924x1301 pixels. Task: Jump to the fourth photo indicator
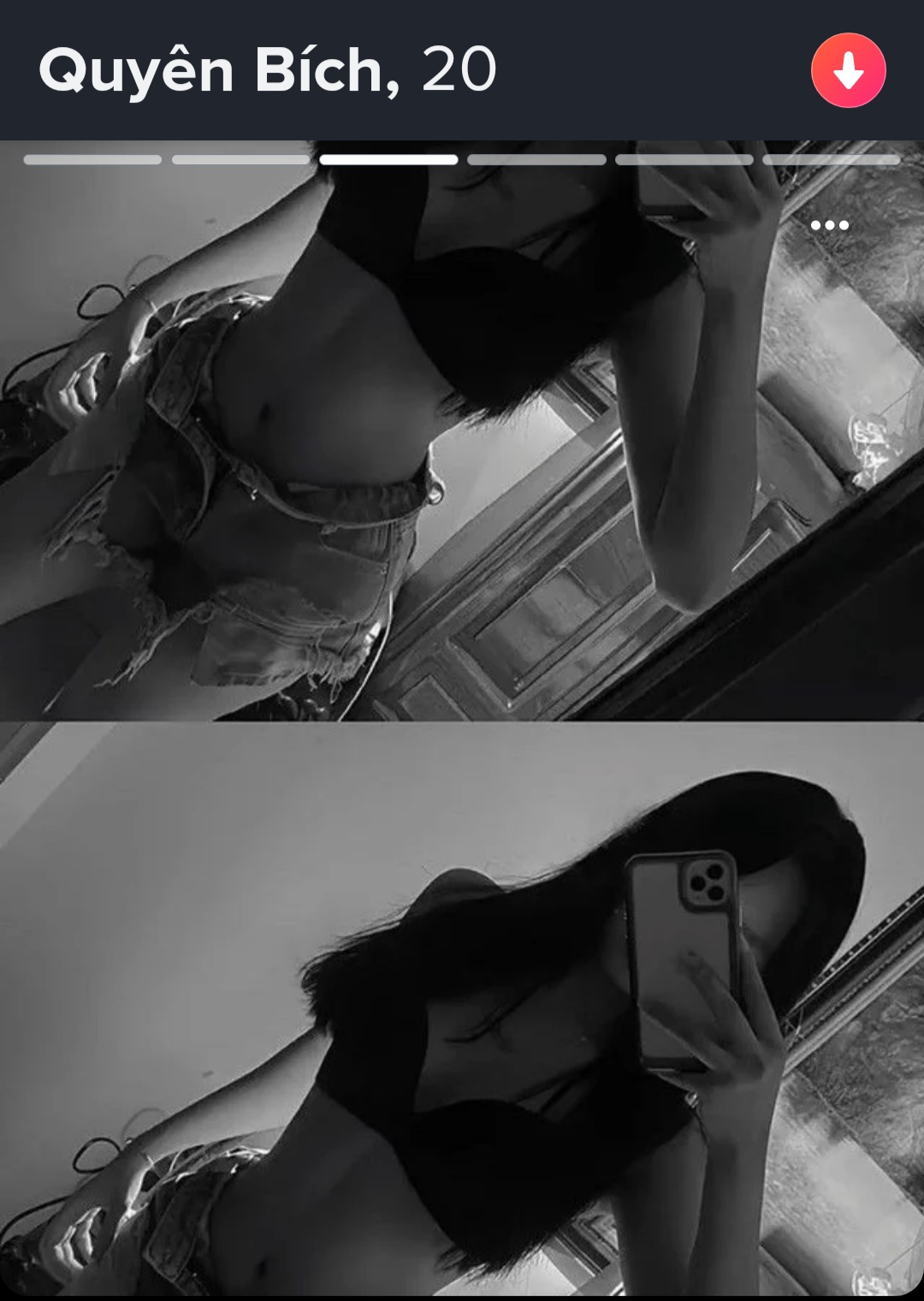[x=536, y=160]
